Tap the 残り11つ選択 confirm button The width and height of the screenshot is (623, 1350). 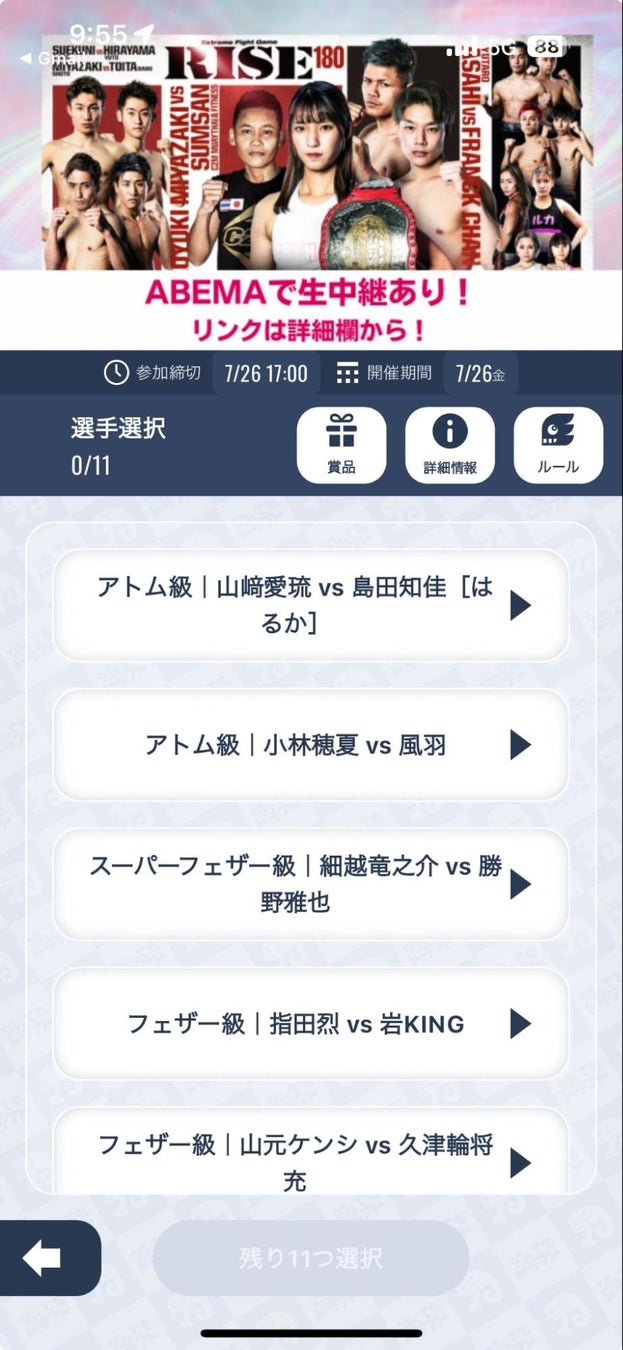click(x=310, y=1258)
